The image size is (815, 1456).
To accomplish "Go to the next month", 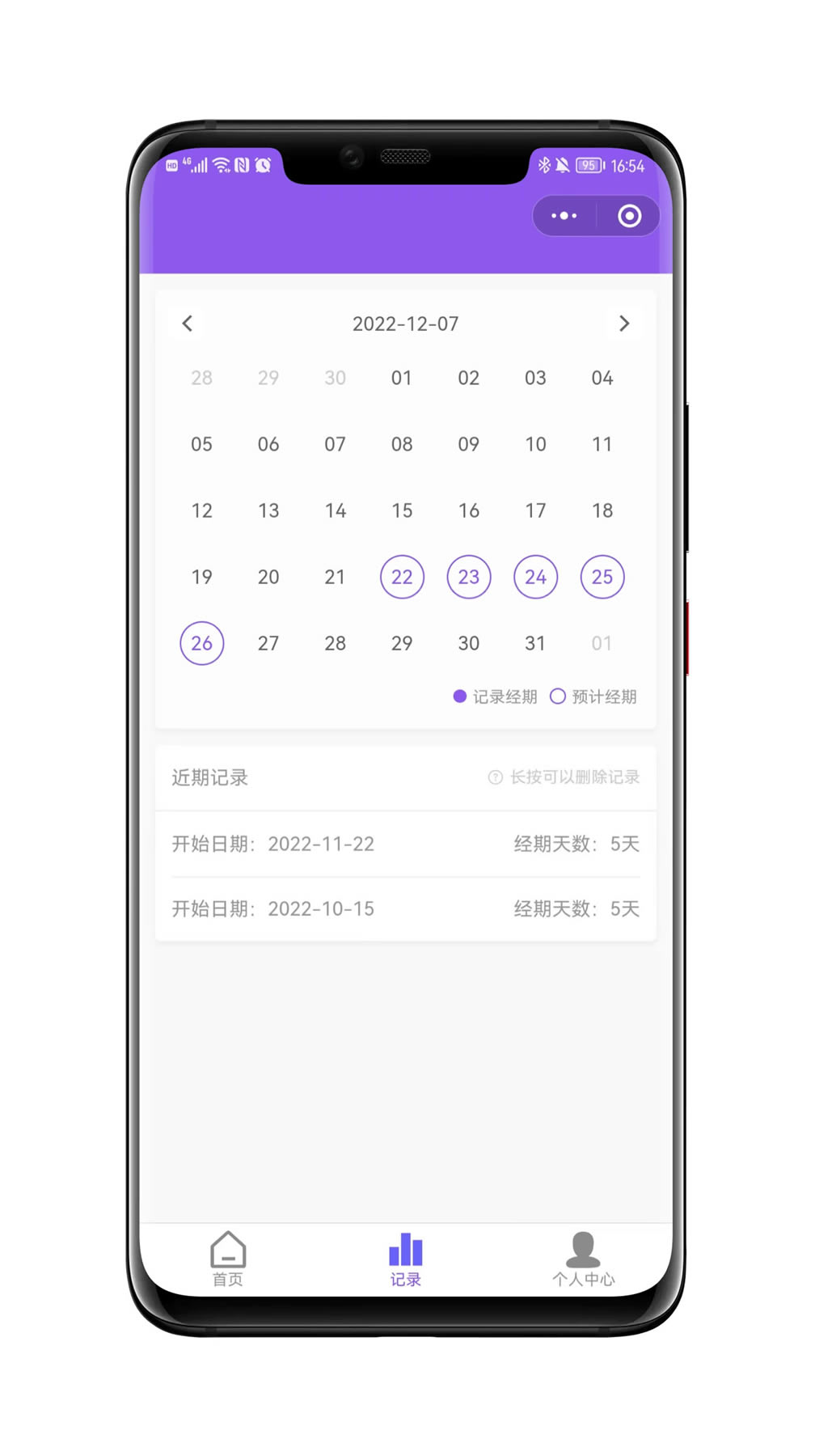I will (623, 324).
